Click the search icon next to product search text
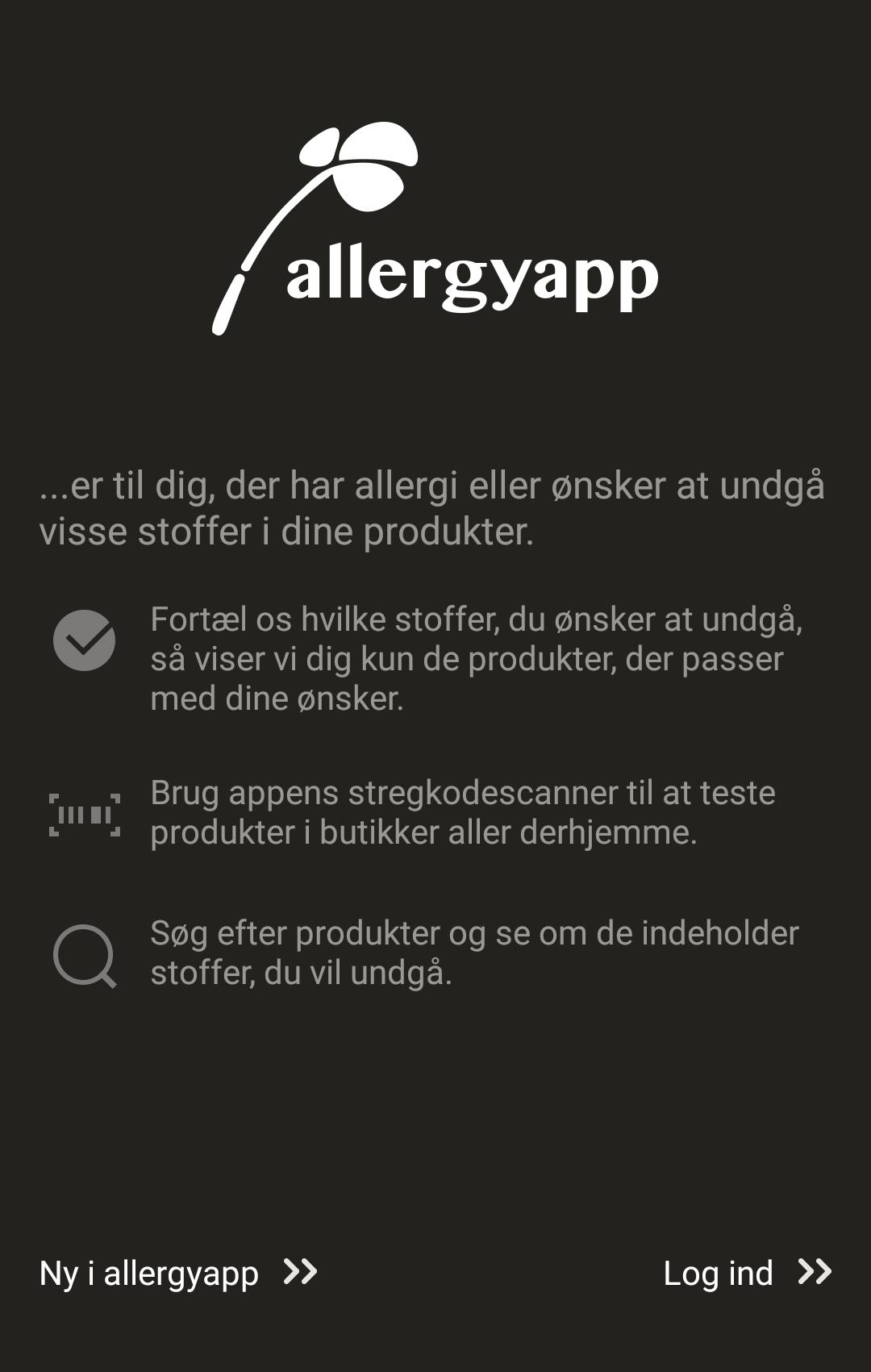871x1372 pixels. pyautogui.click(x=85, y=958)
